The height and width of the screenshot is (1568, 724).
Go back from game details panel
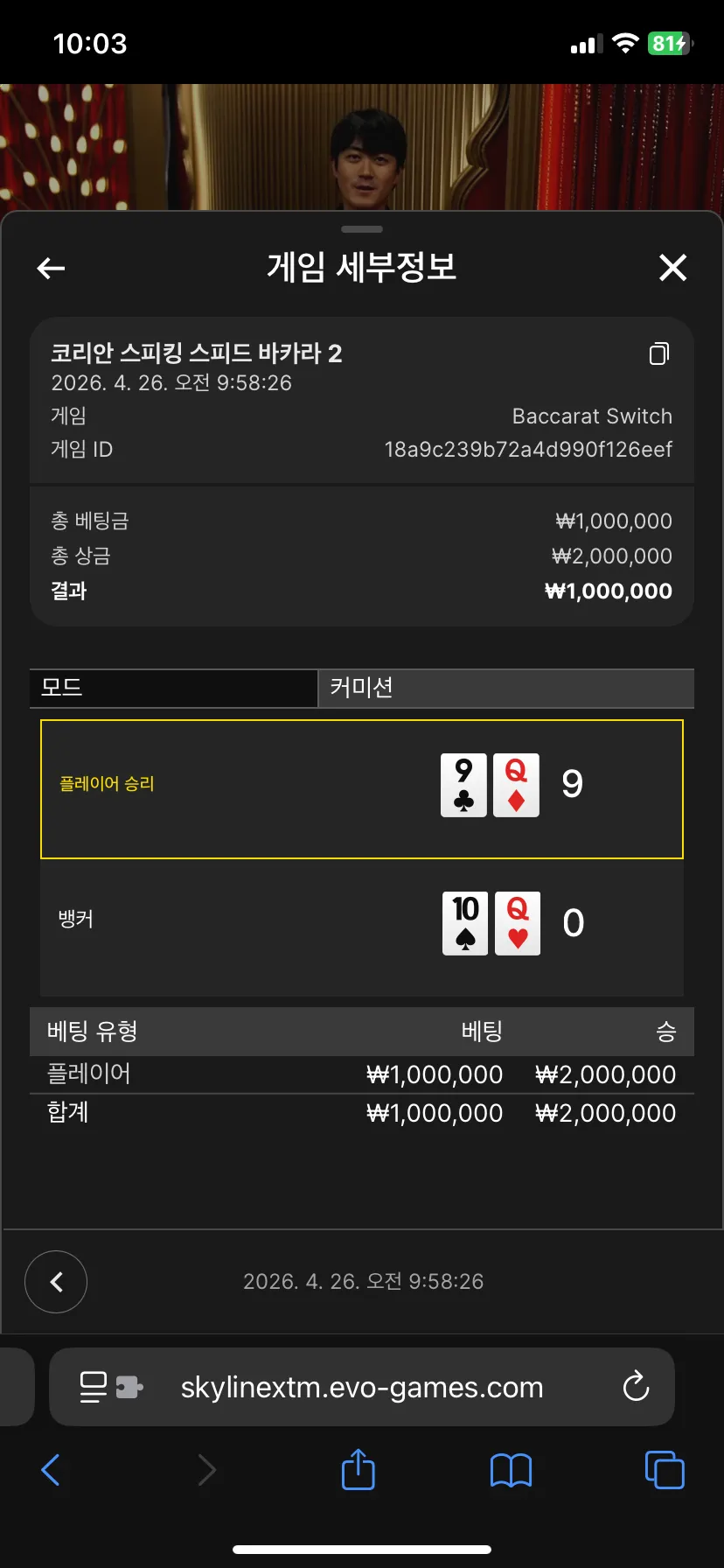click(x=51, y=268)
